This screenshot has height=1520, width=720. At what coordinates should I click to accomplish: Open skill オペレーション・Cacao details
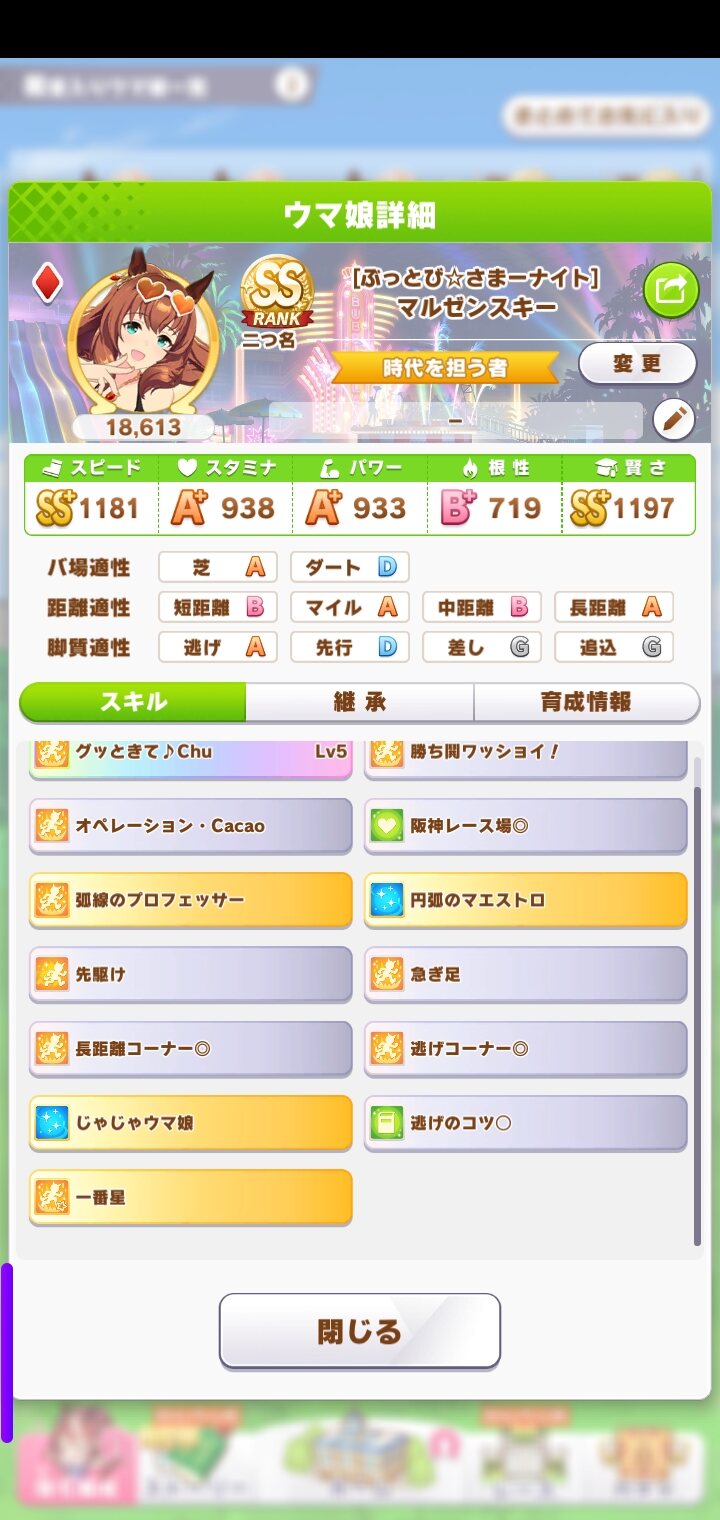coord(190,826)
